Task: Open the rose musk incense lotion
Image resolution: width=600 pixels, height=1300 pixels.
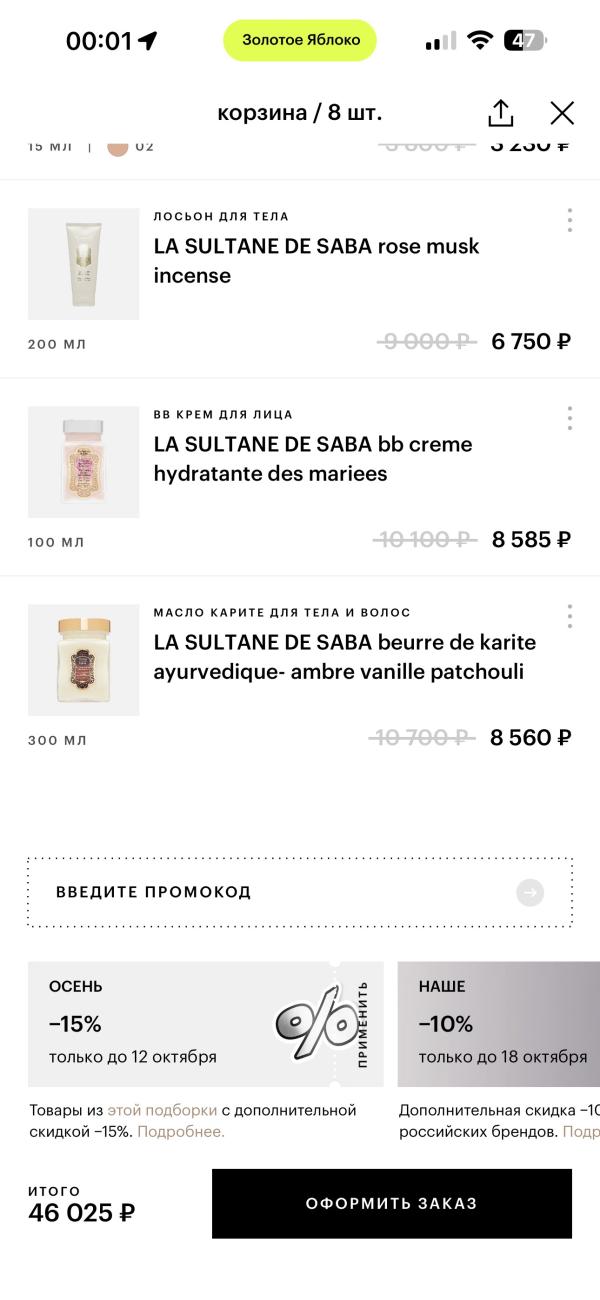Action: [316, 260]
